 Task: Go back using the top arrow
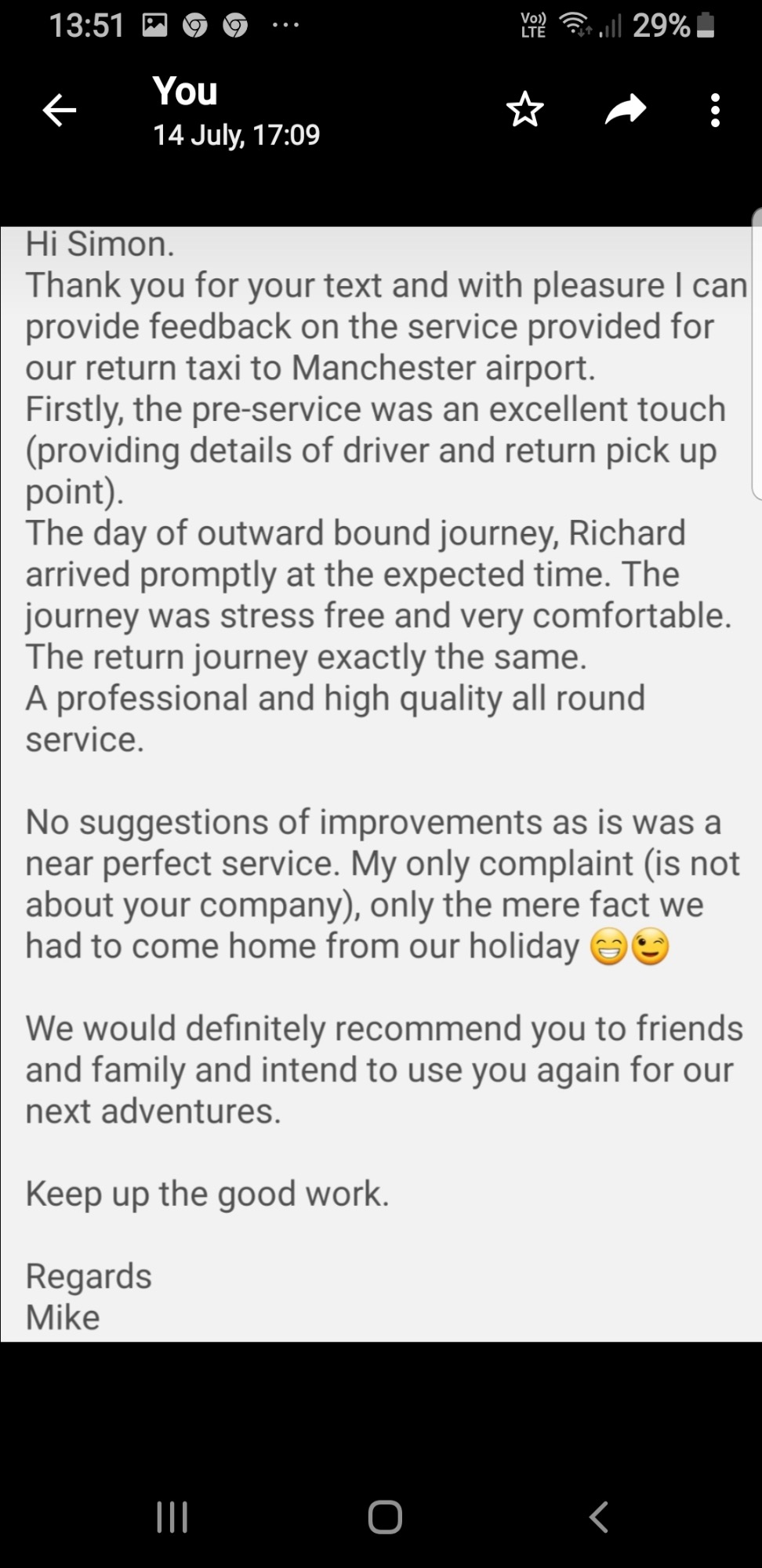point(60,111)
